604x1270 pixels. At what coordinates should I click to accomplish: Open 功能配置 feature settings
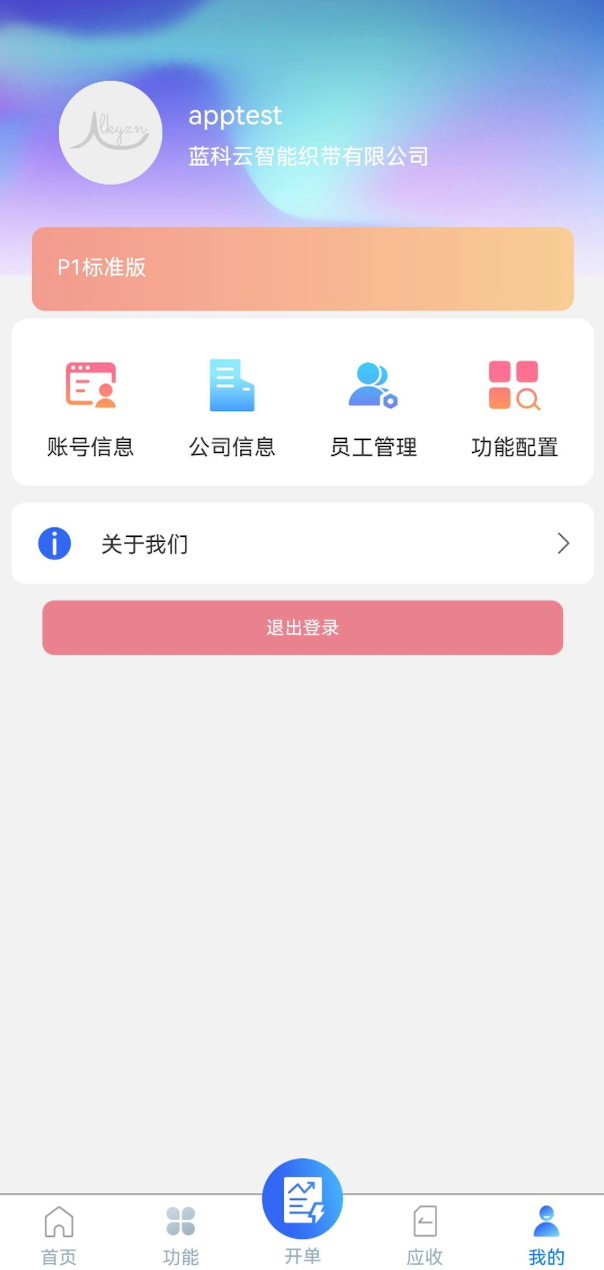(514, 405)
